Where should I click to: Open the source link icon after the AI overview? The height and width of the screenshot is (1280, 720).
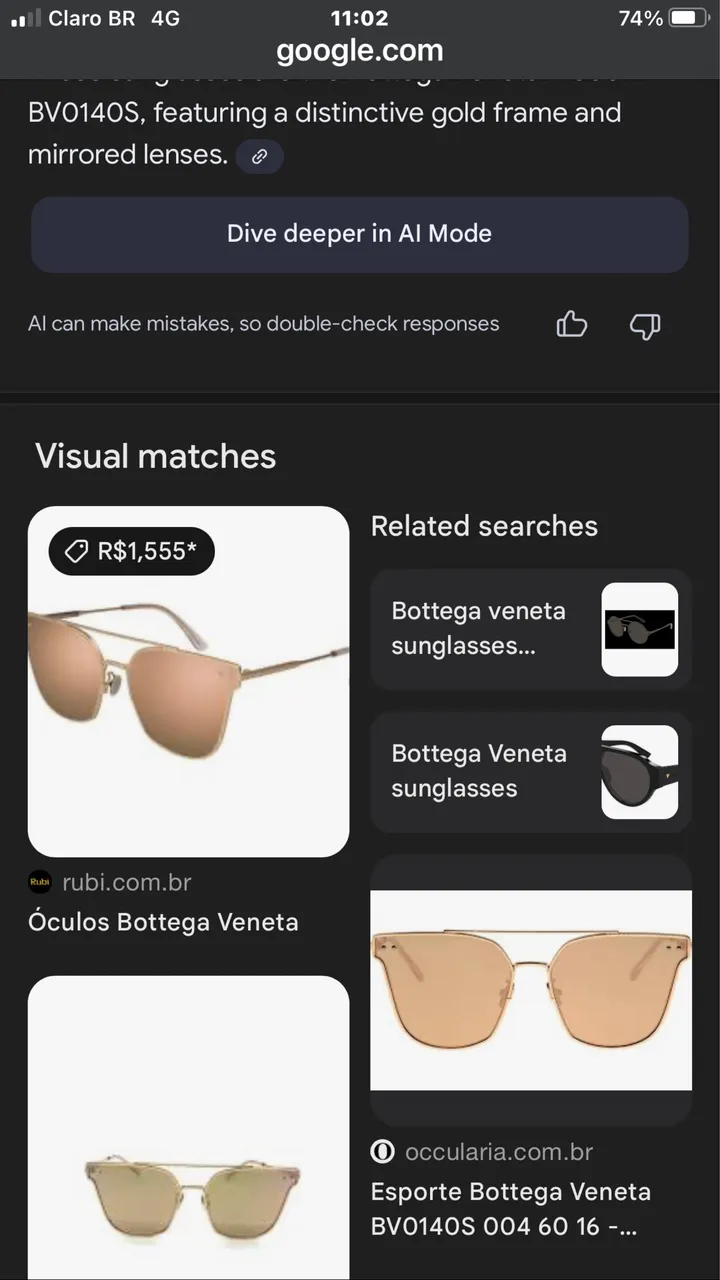click(x=260, y=156)
